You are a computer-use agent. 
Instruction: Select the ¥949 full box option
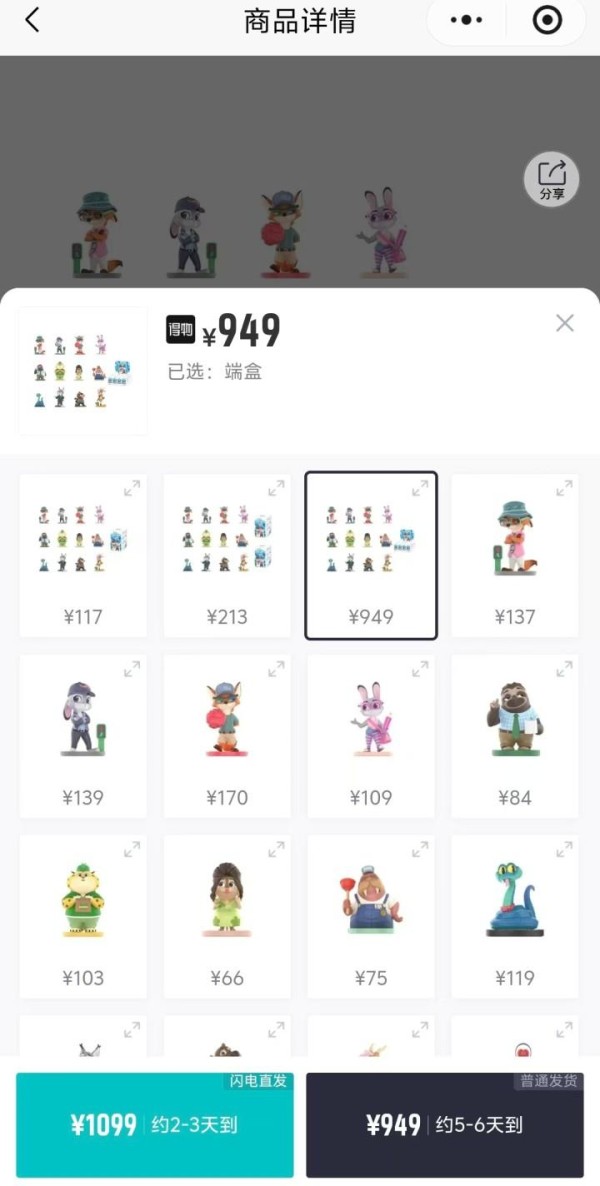pyautogui.click(x=371, y=555)
